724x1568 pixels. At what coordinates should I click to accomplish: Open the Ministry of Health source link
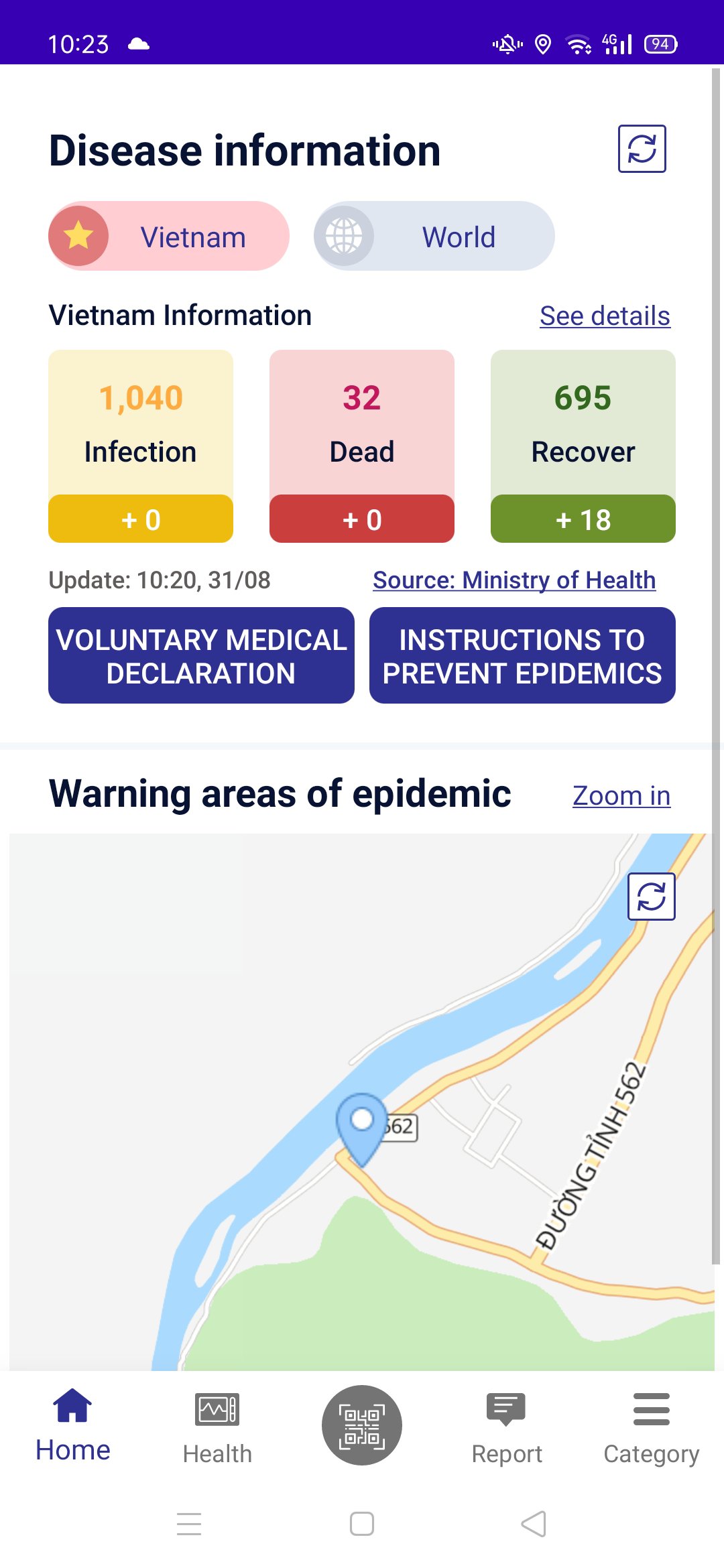pos(514,580)
